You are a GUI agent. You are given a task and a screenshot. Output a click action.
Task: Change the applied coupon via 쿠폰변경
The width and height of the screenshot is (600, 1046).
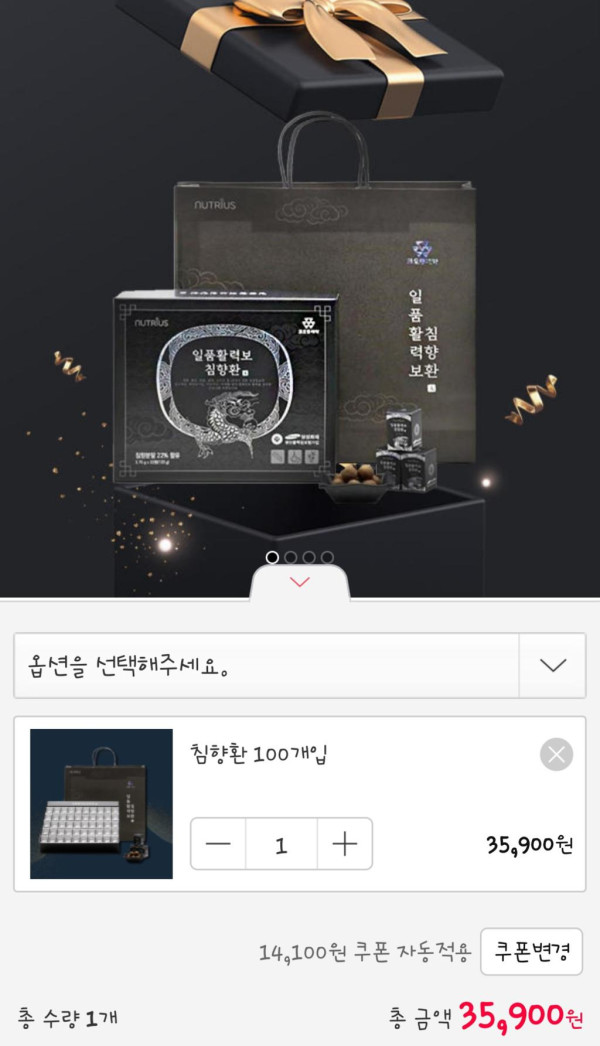point(531,951)
